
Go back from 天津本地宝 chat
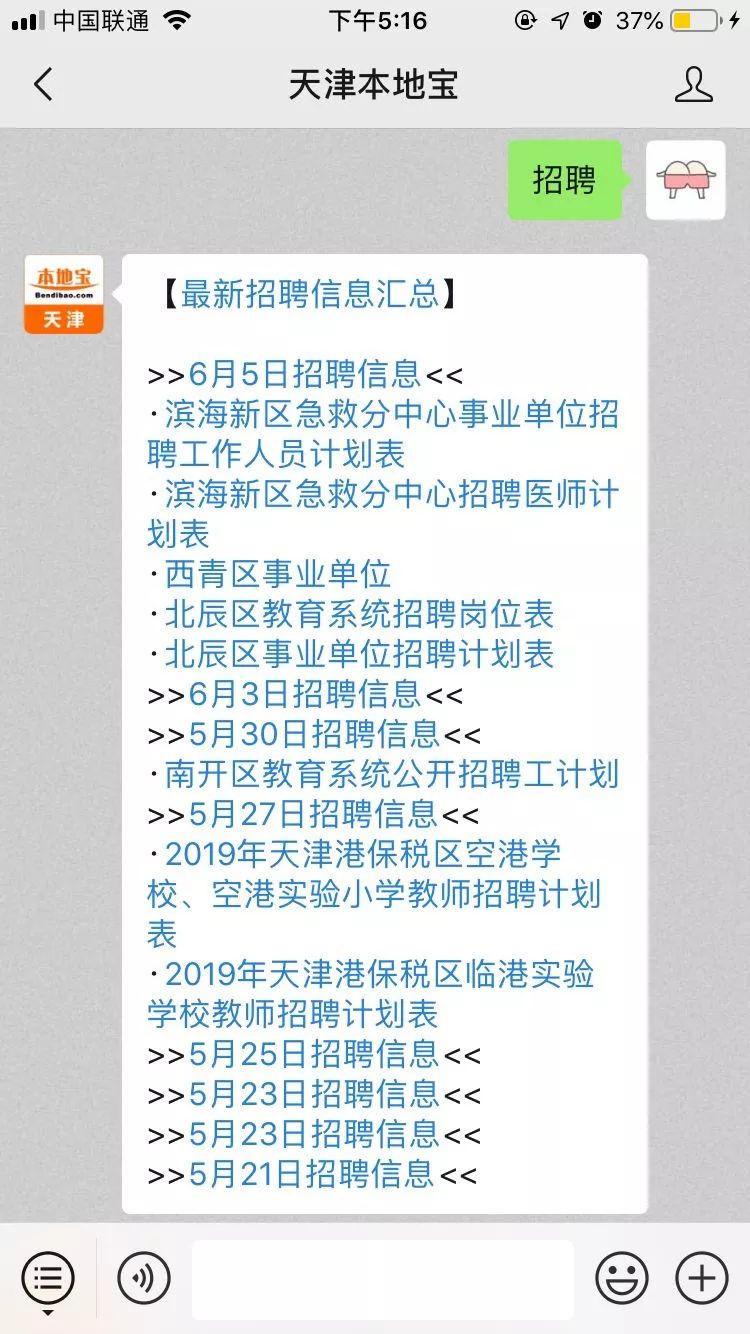click(43, 85)
